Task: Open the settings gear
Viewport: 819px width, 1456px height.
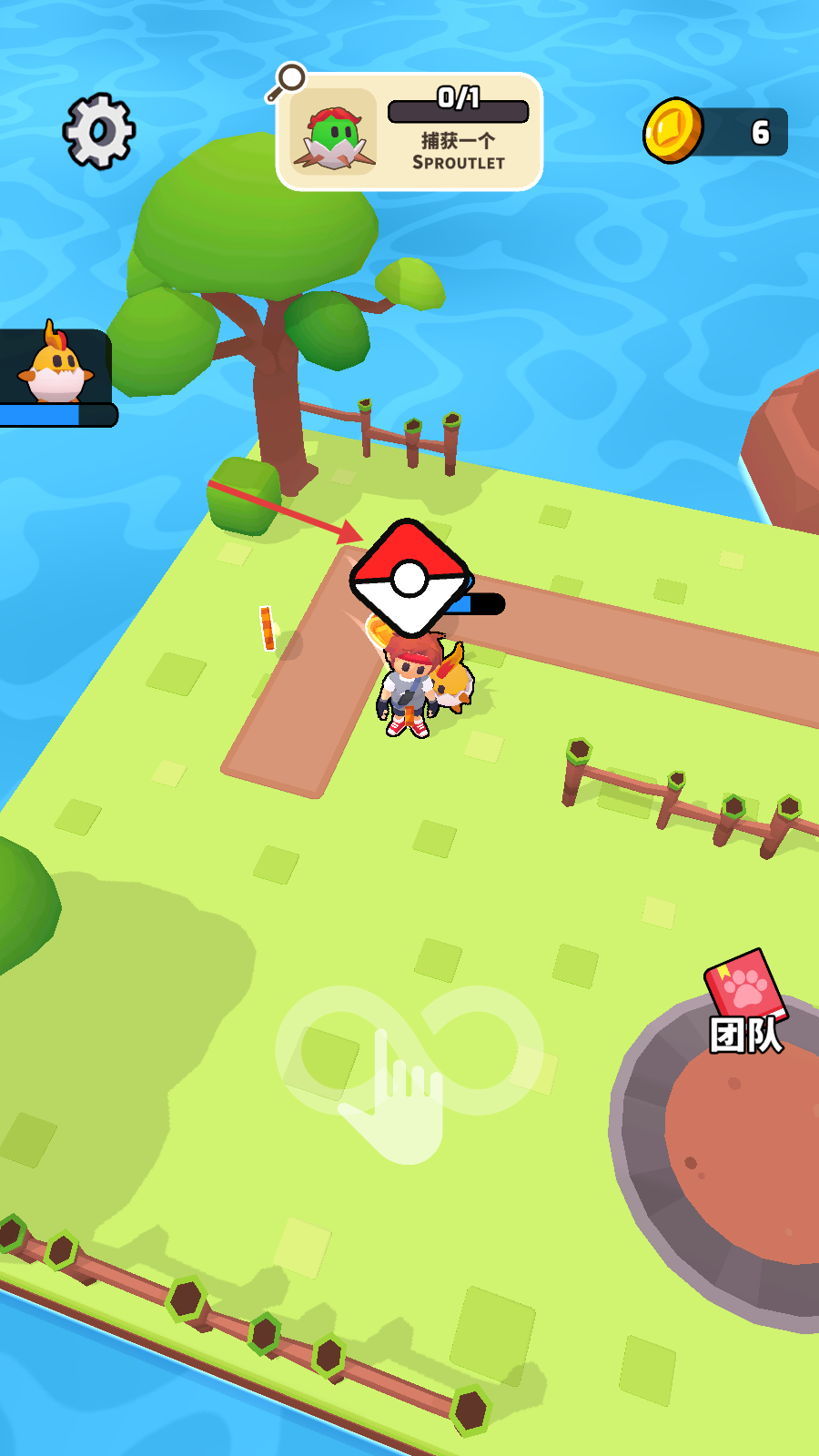Action: [x=99, y=132]
